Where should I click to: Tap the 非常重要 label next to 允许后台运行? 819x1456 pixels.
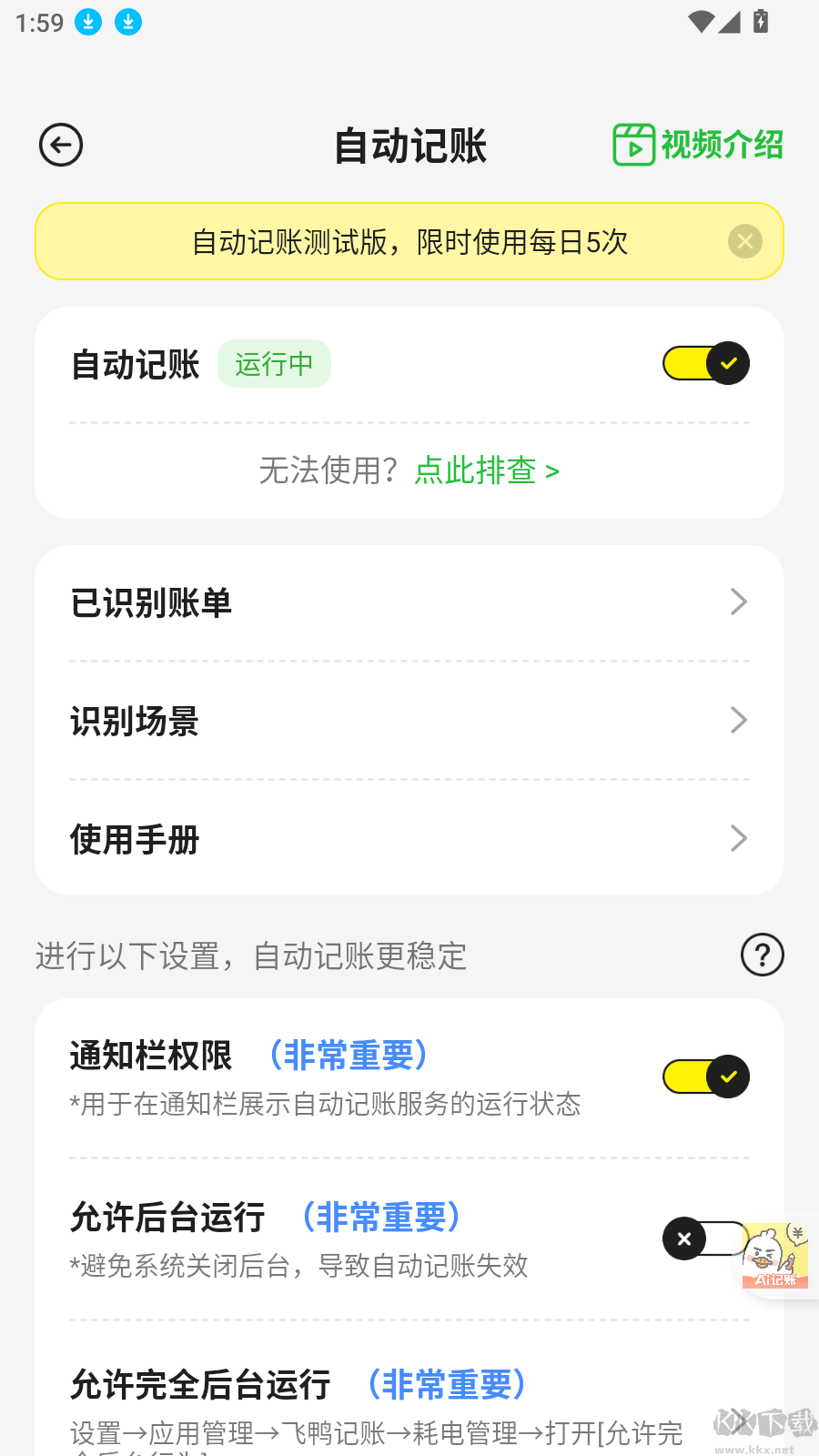pyautogui.click(x=382, y=1218)
